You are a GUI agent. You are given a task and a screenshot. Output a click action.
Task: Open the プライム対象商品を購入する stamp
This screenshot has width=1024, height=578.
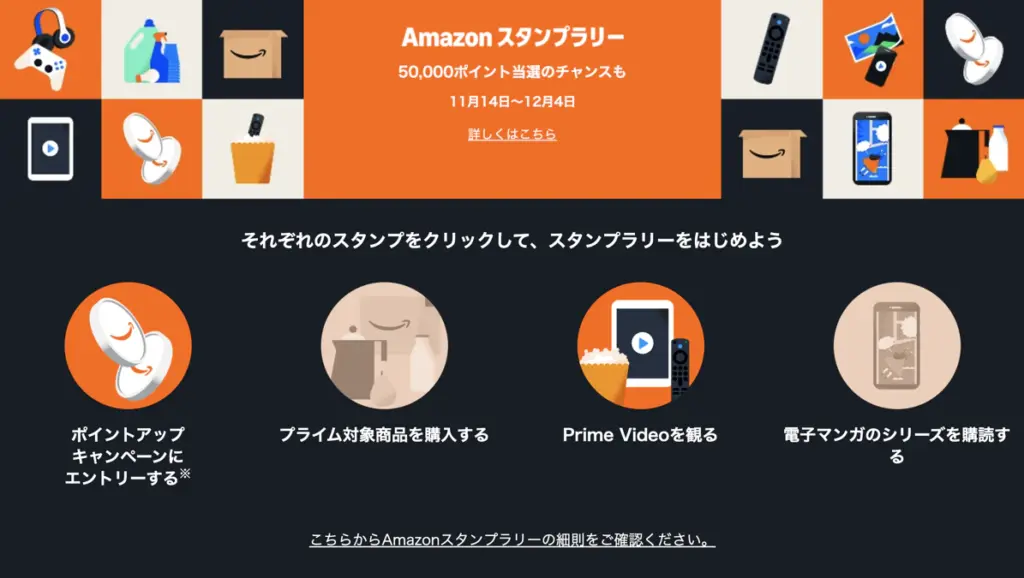tap(384, 345)
